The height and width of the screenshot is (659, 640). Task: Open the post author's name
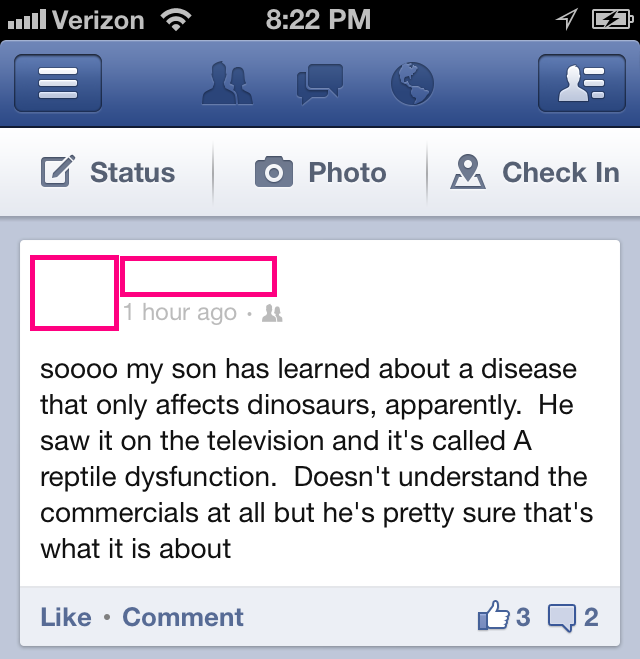pos(198,276)
